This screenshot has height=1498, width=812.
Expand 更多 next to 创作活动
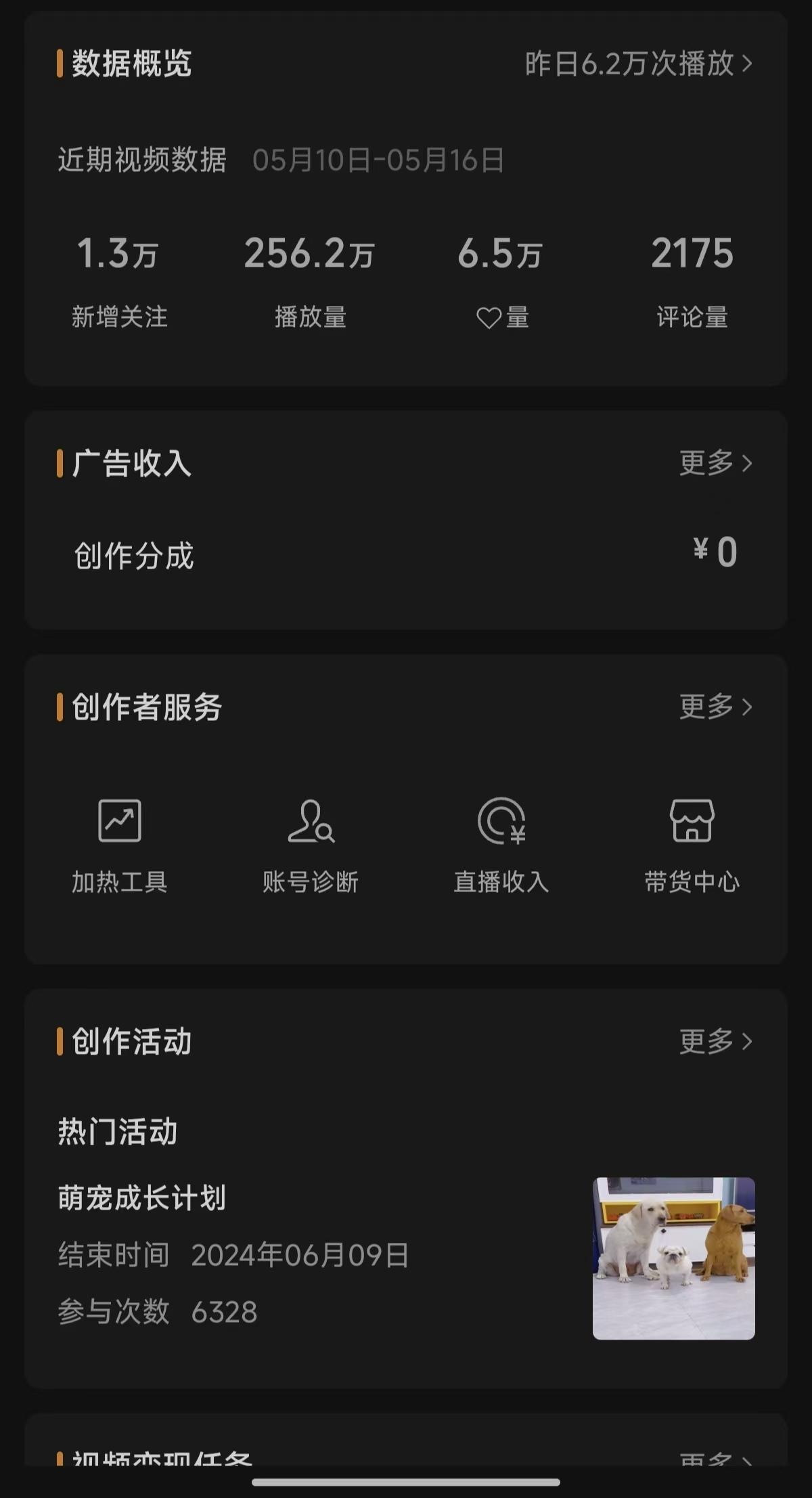coord(714,1042)
